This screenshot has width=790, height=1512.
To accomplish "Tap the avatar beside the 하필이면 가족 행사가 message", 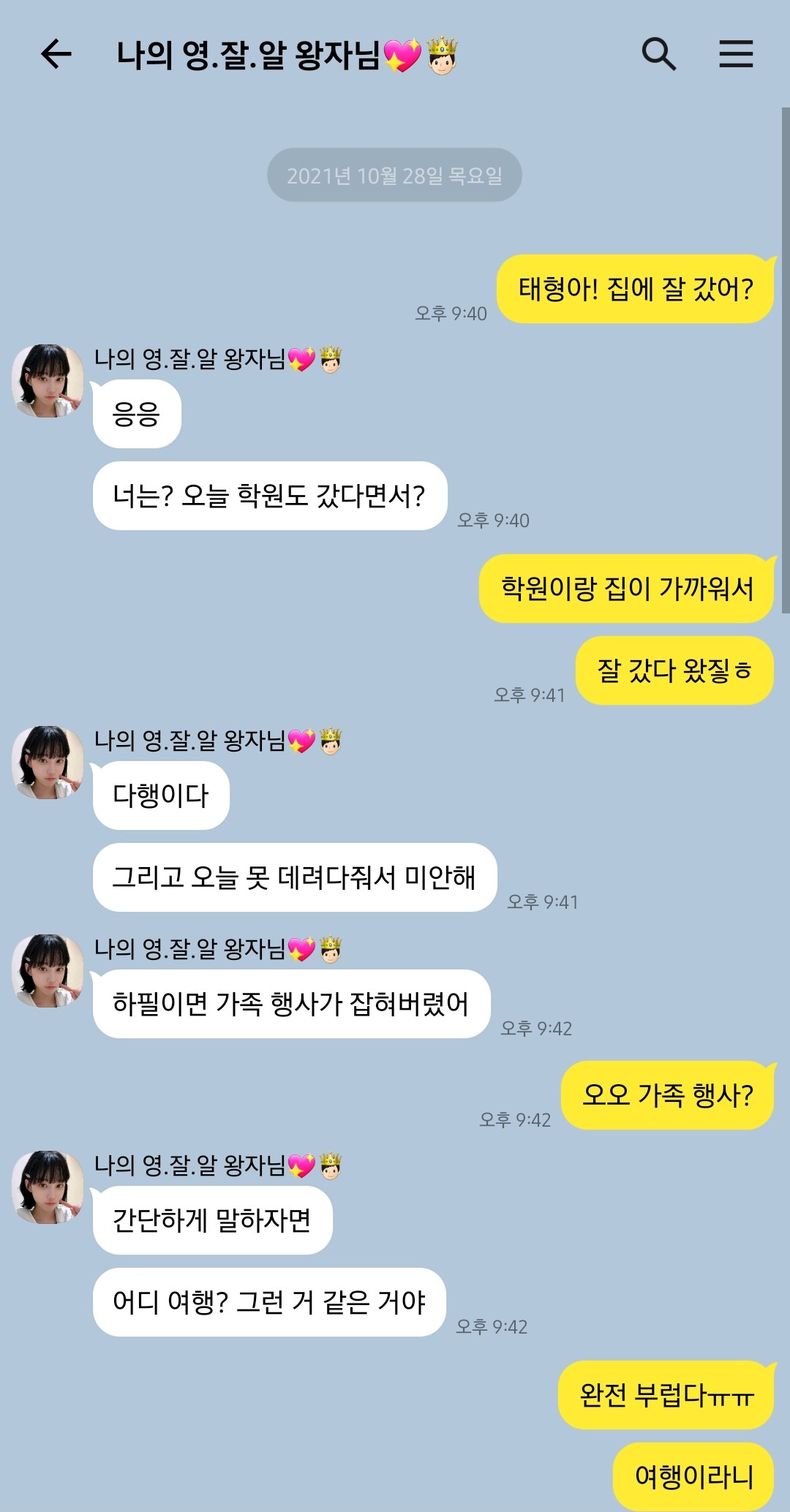I will 48,971.
